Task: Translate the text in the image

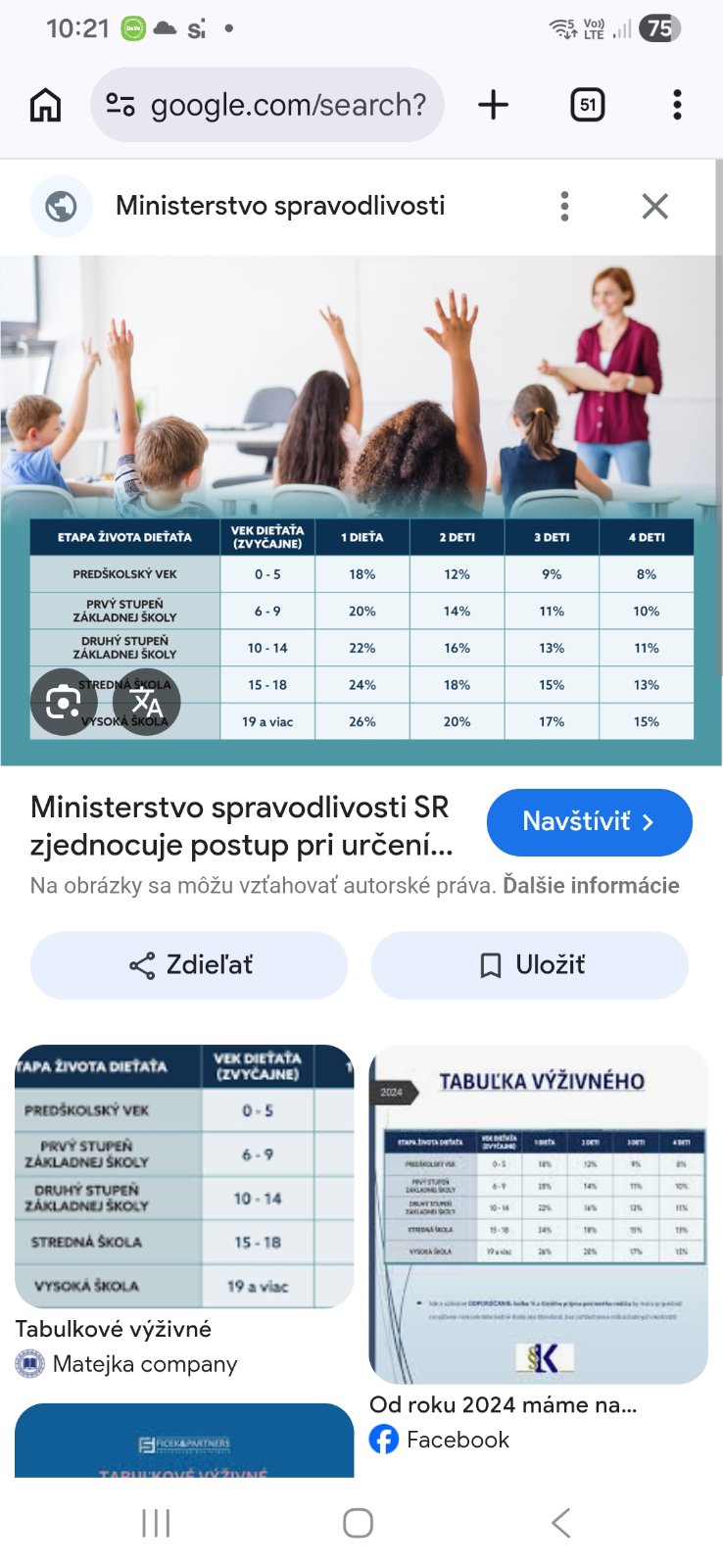Action: pos(147,702)
